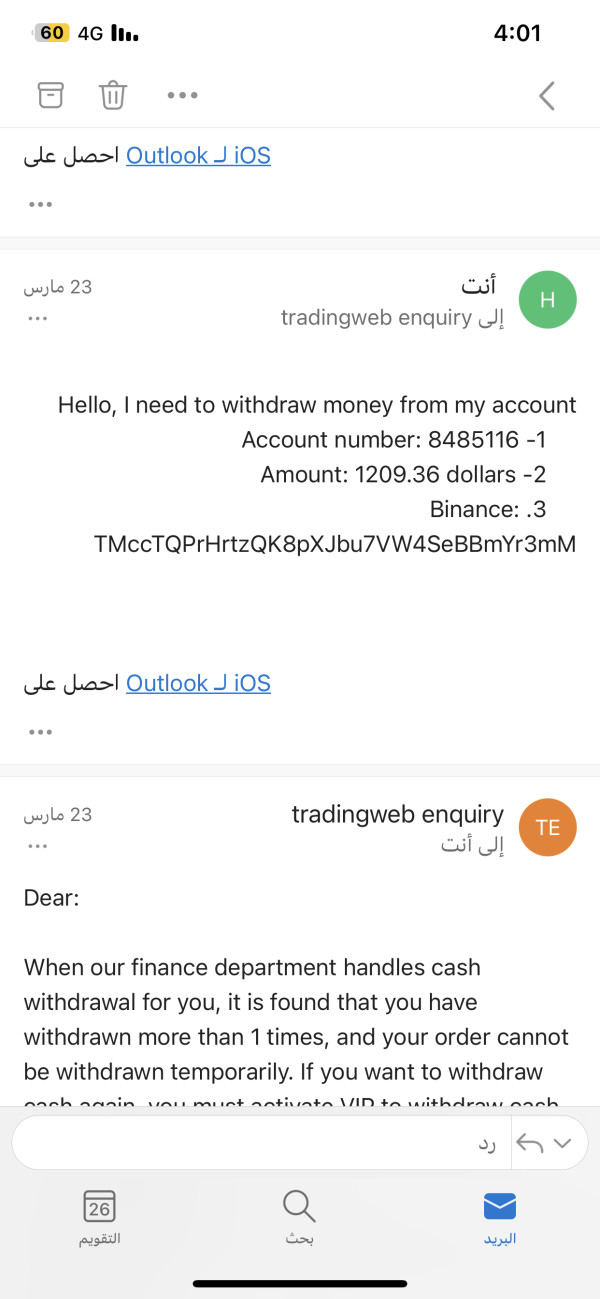
Task: Open the reply options arrow dropdown
Action: [548, 1143]
